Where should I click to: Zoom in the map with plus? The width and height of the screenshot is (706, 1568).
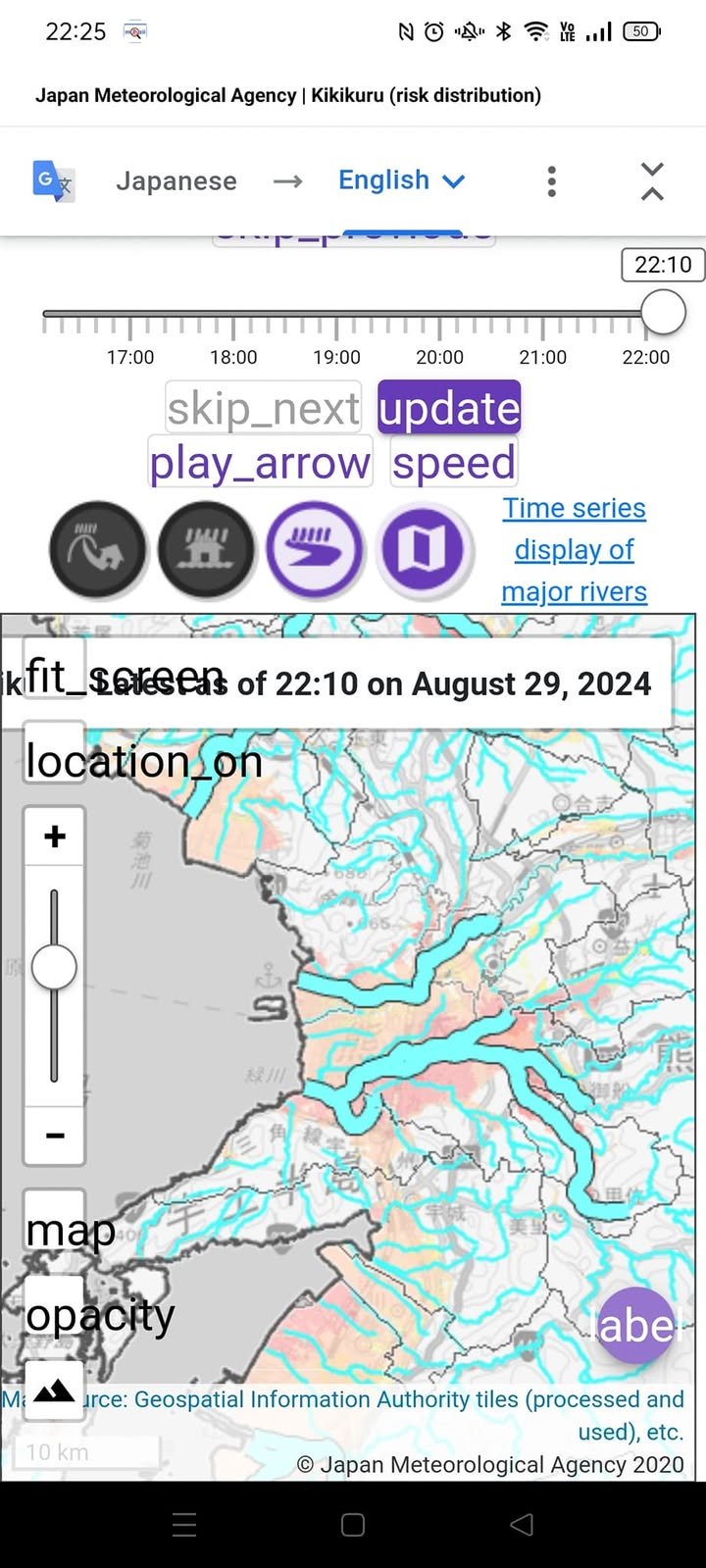55,836
